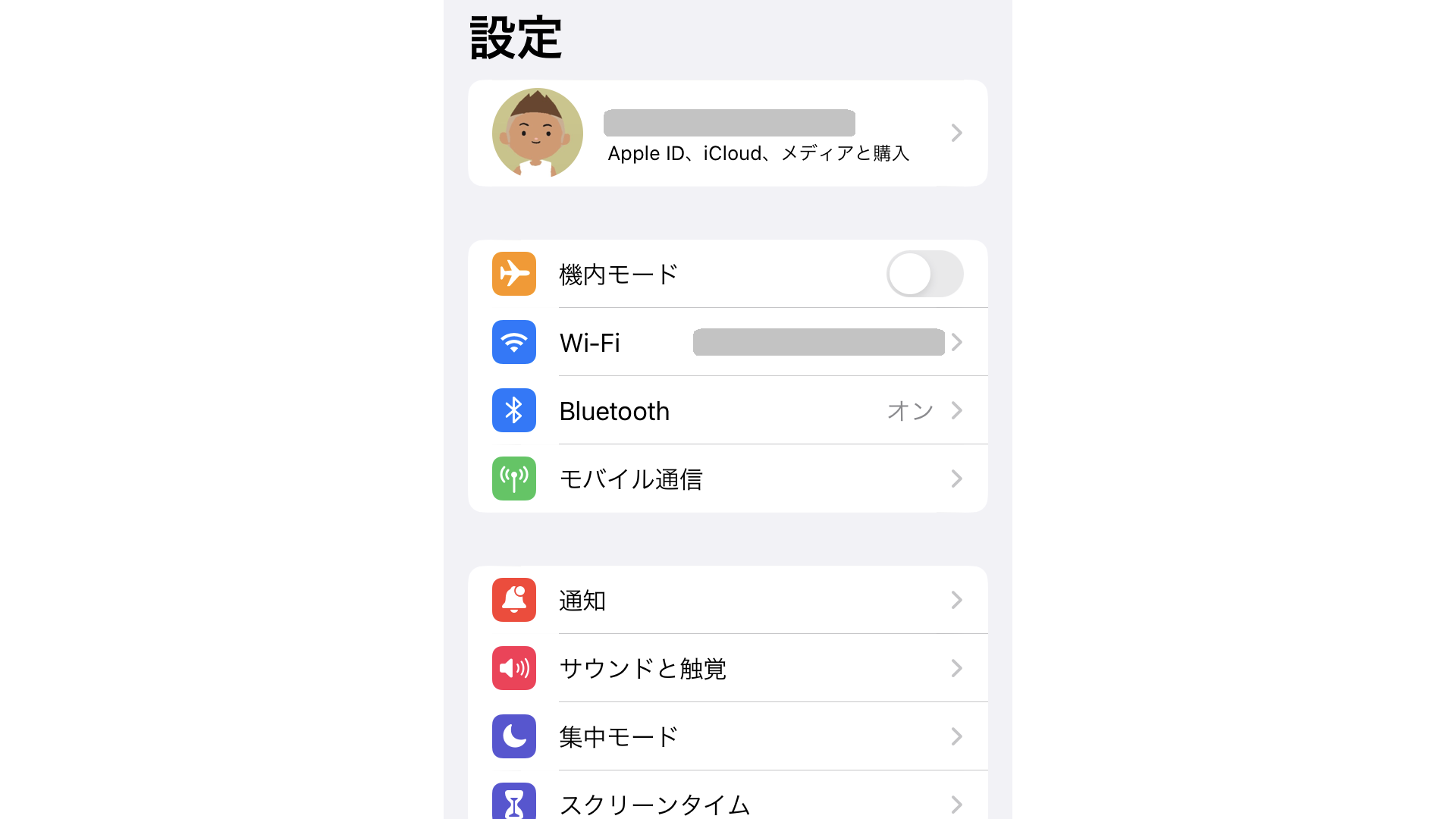This screenshot has height=819, width=1456.
Task: Open モバイル通信 settings
Action: [x=727, y=479]
